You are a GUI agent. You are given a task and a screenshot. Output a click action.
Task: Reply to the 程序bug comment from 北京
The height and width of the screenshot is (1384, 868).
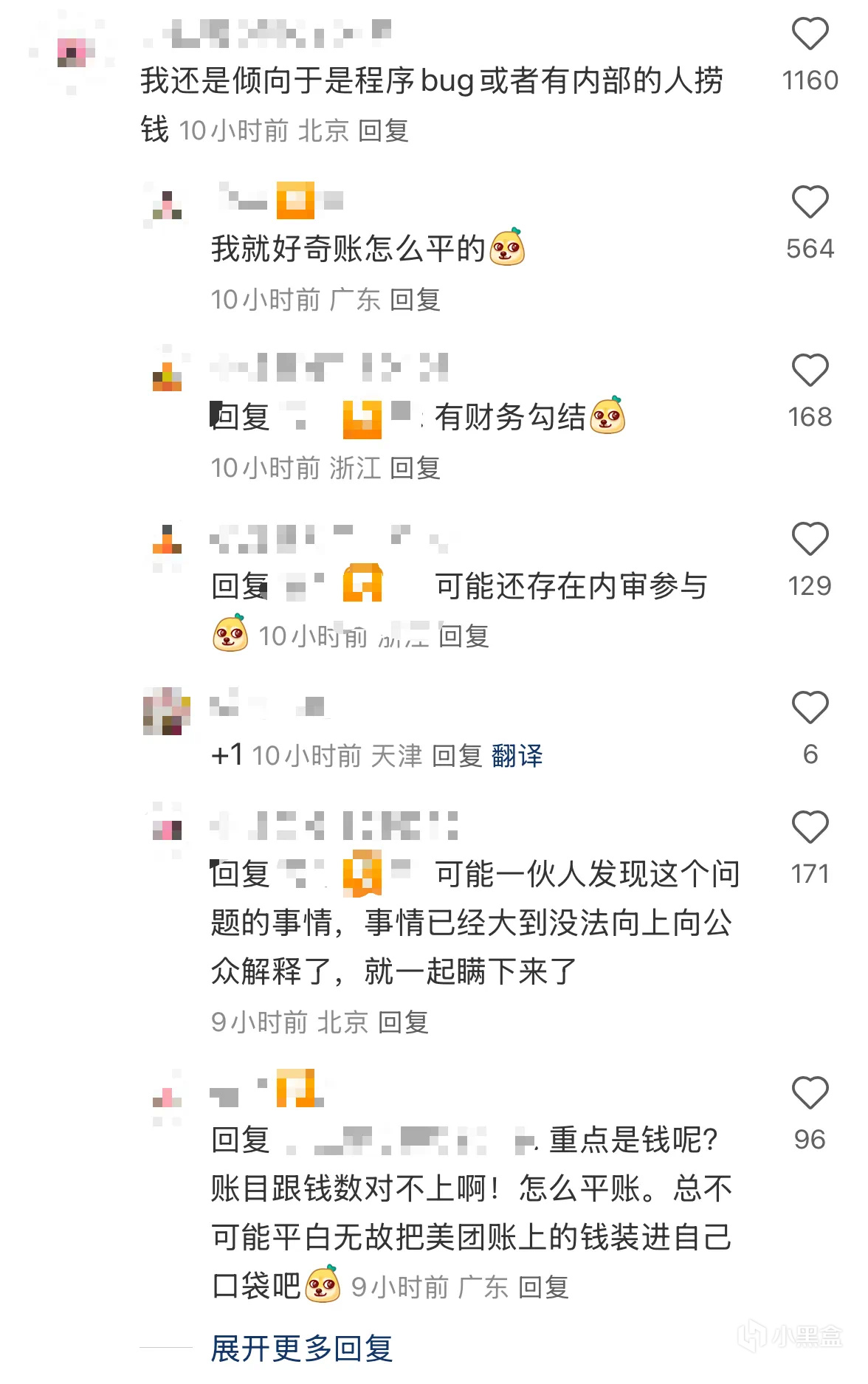(383, 131)
